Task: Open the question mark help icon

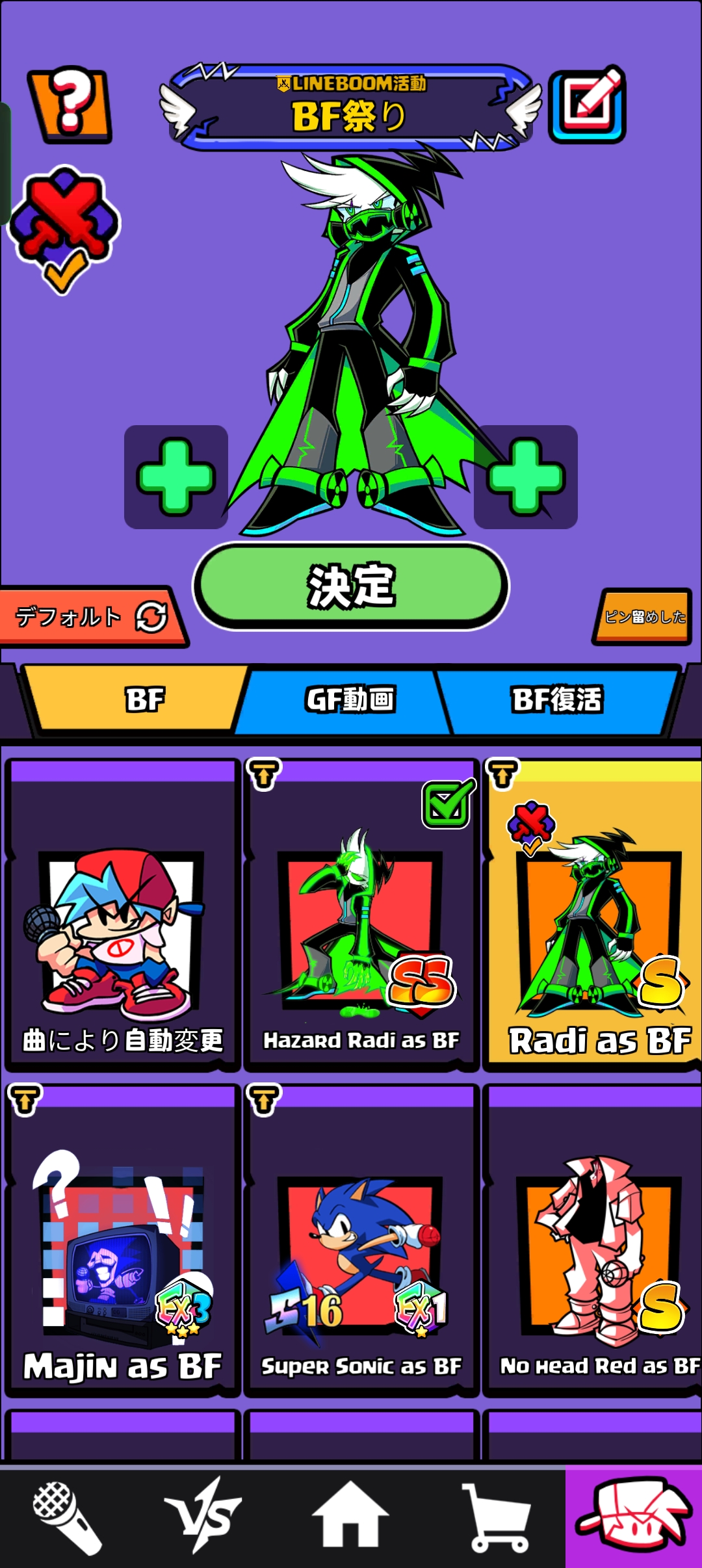Action: (70, 104)
